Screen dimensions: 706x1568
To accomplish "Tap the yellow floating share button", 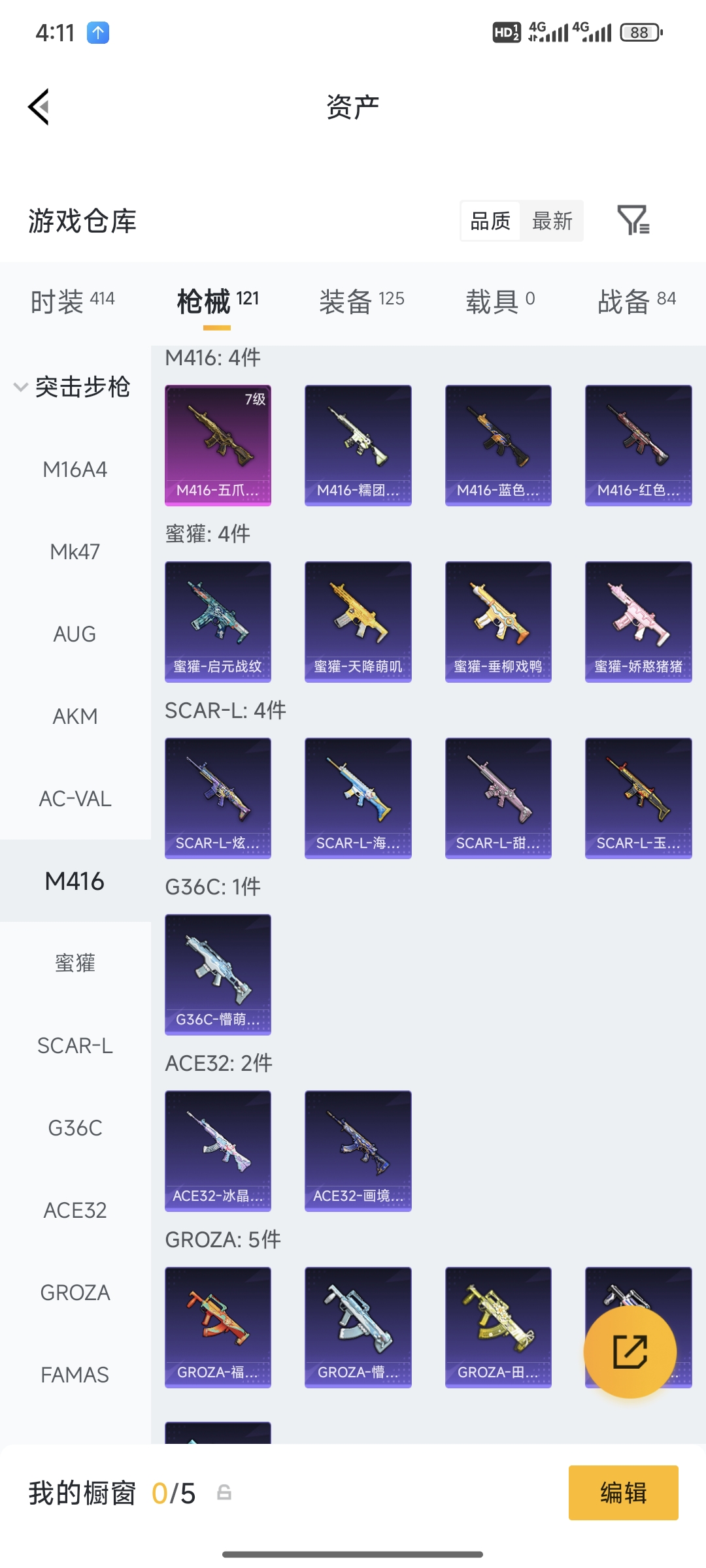I will pyautogui.click(x=630, y=1352).
